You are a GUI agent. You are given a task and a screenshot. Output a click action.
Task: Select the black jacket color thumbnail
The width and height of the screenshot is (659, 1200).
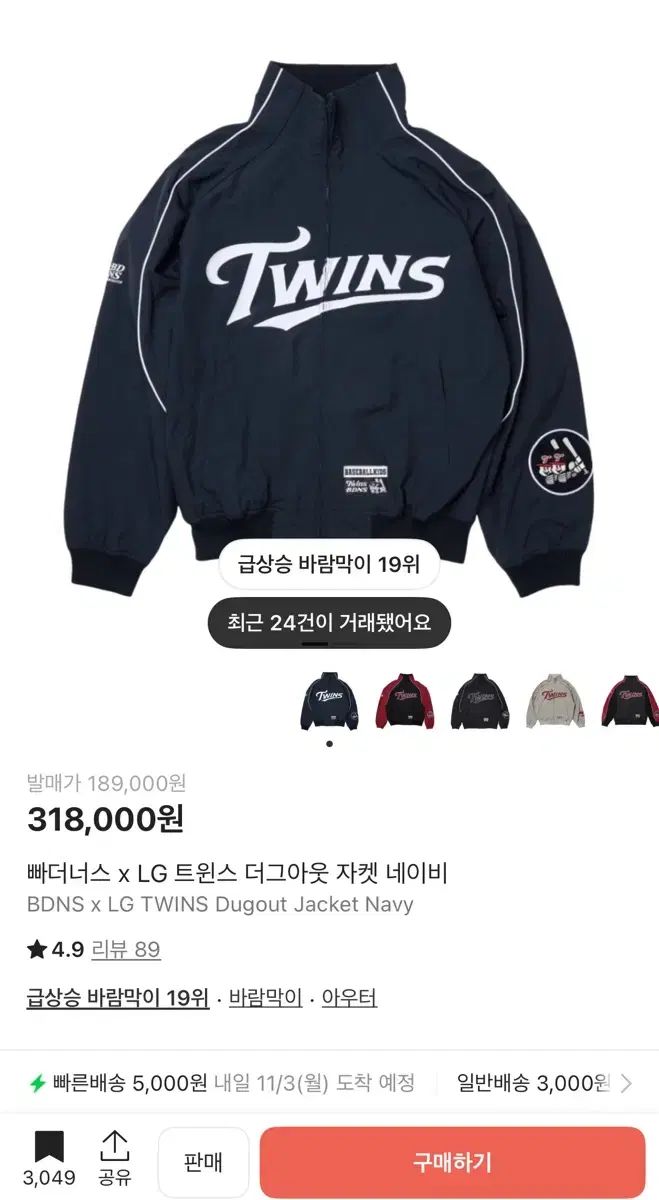tap(480, 699)
